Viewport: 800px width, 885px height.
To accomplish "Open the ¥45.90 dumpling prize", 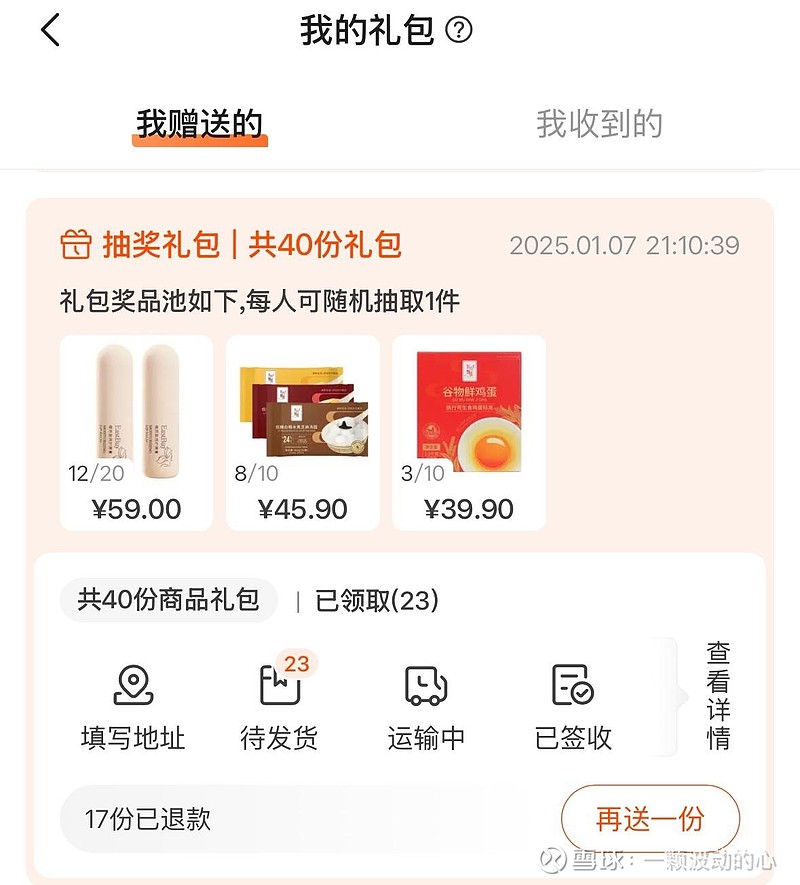I will (303, 432).
